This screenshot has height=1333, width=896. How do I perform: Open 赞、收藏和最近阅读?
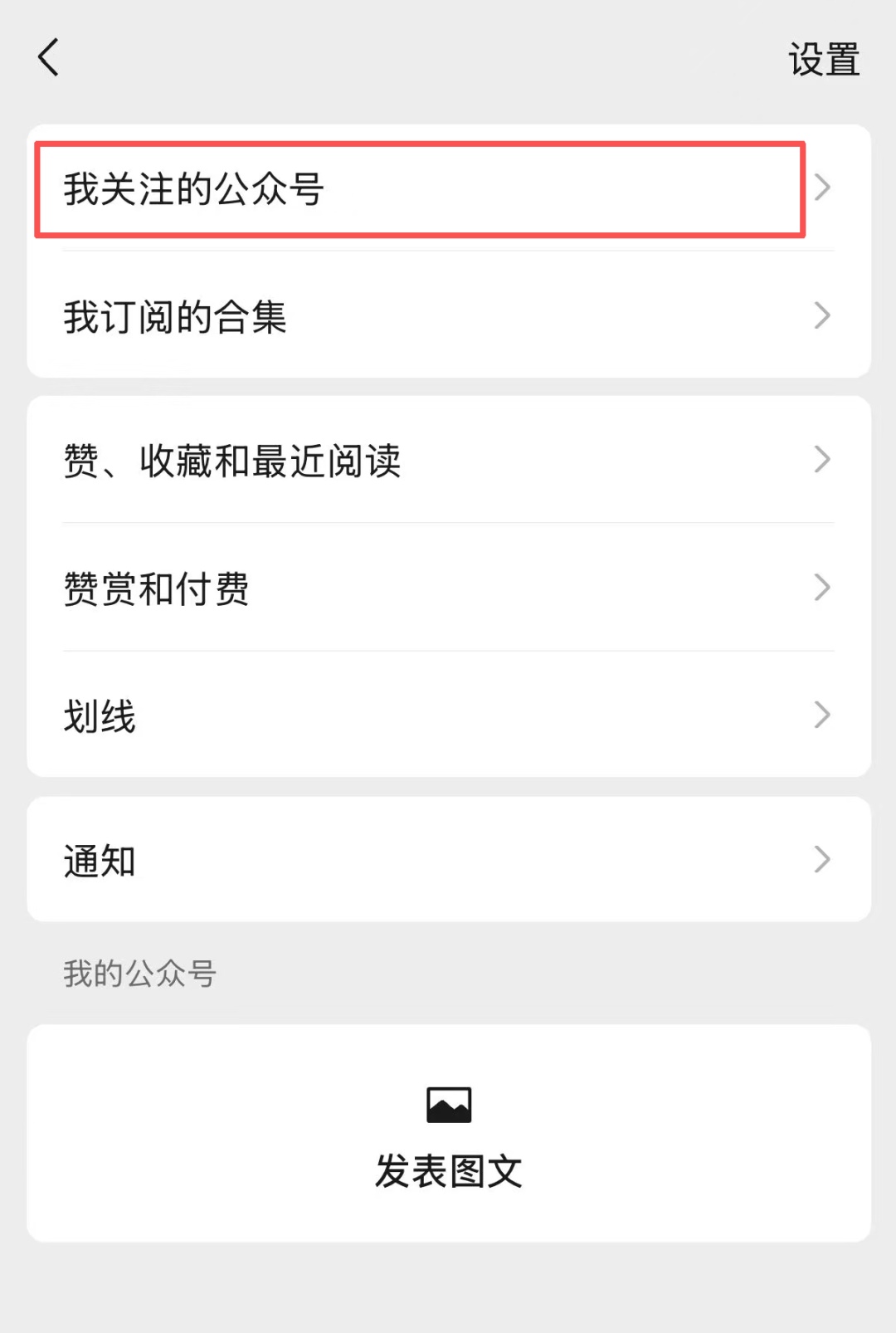point(448,461)
